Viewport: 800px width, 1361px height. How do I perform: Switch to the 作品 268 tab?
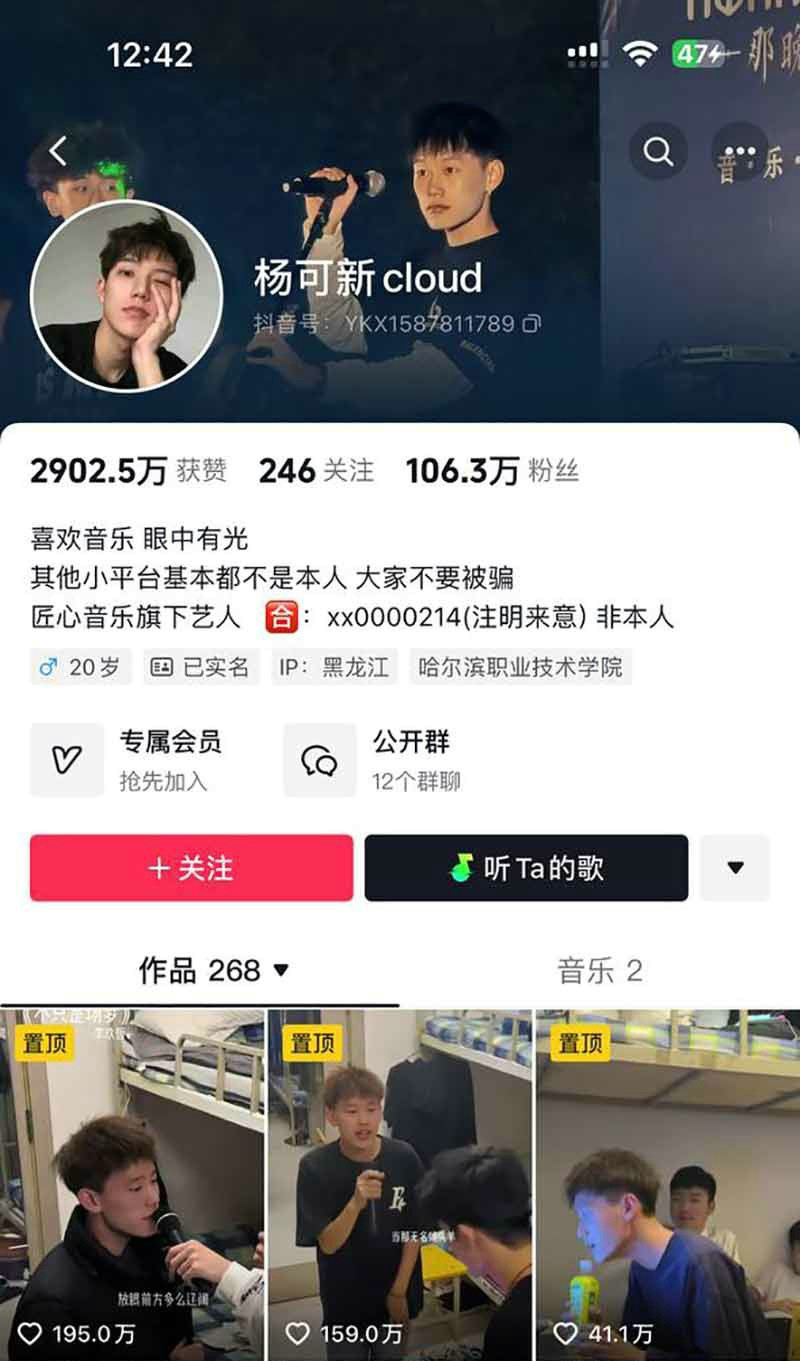click(214, 970)
